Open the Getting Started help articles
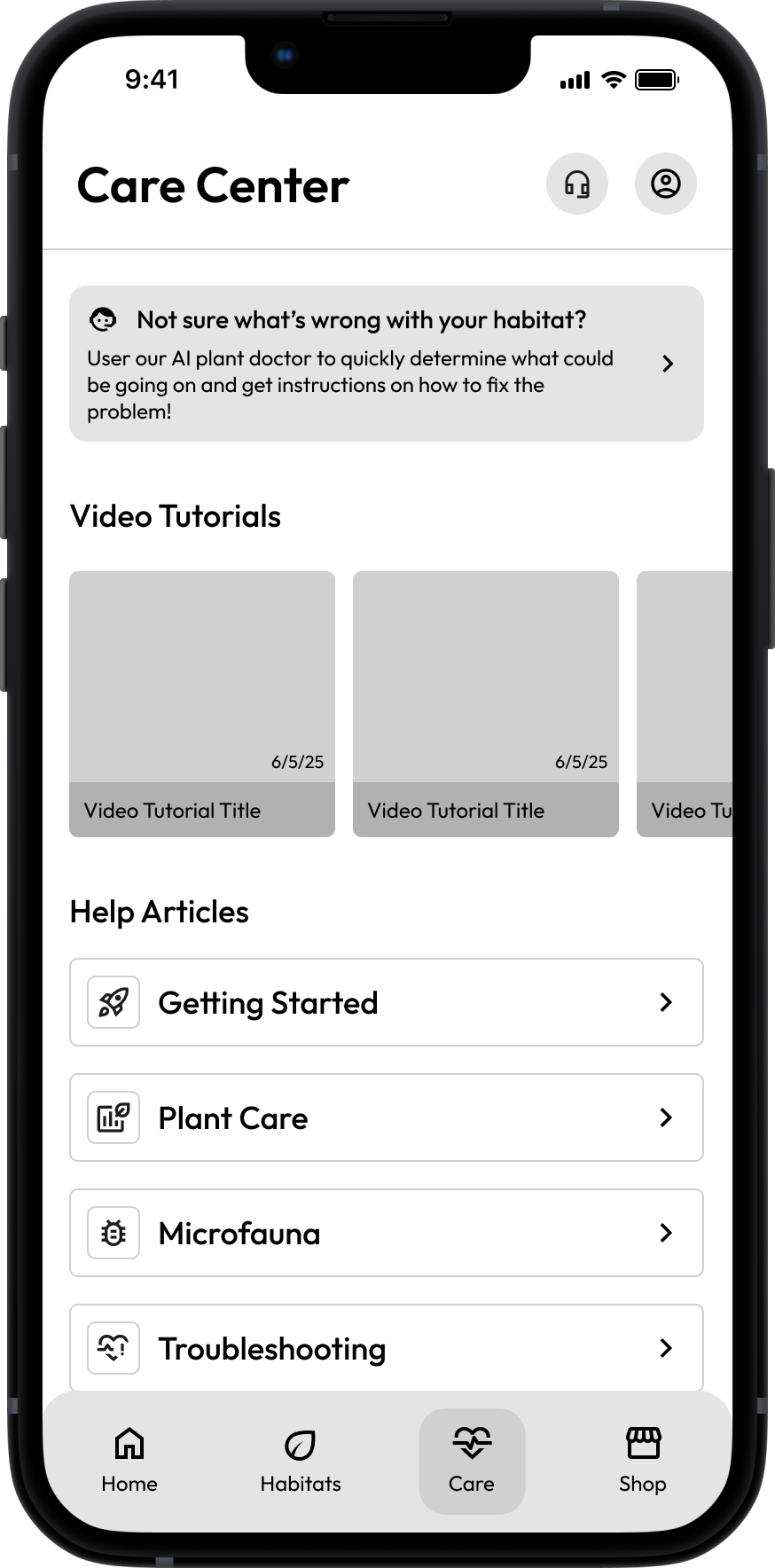The height and width of the screenshot is (1568, 775). point(386,1002)
